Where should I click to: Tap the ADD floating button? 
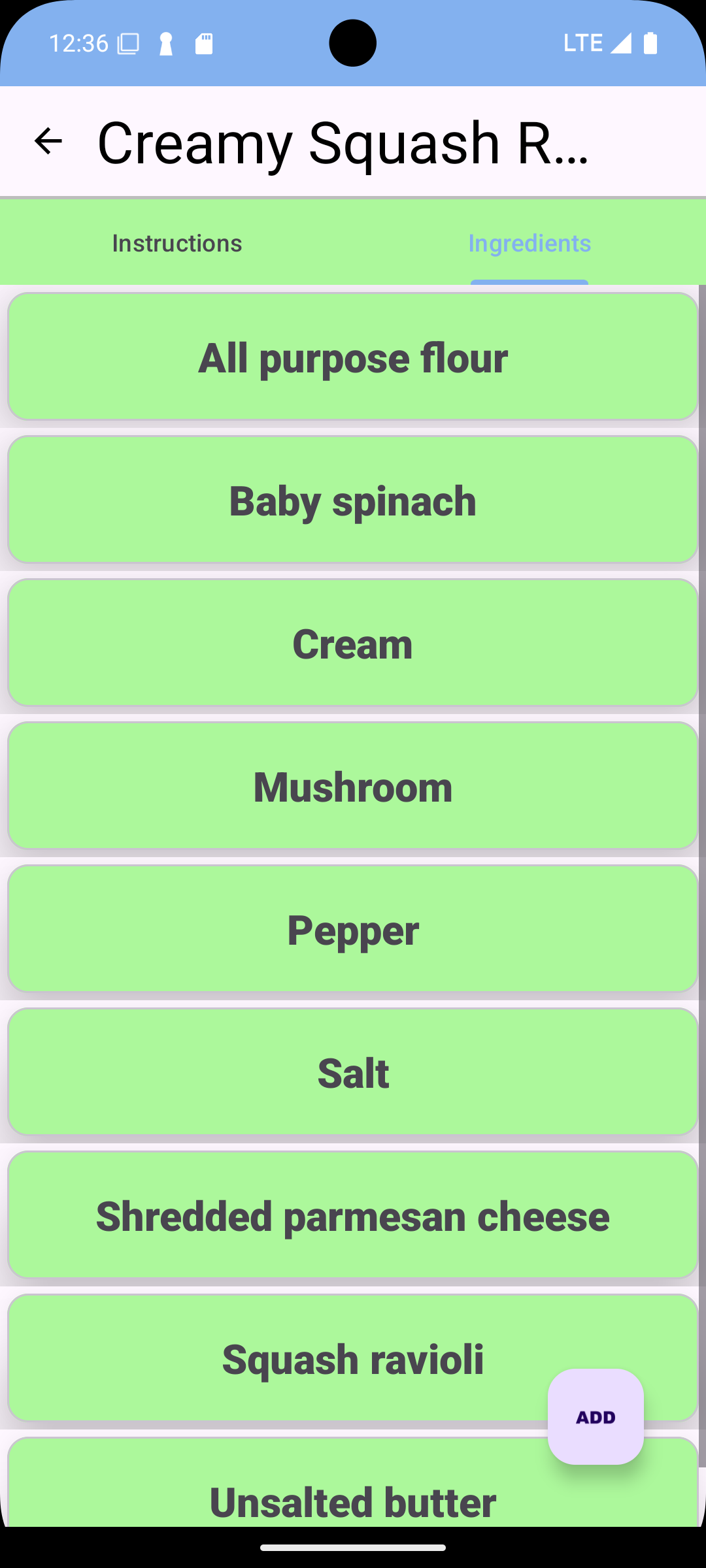click(596, 1416)
